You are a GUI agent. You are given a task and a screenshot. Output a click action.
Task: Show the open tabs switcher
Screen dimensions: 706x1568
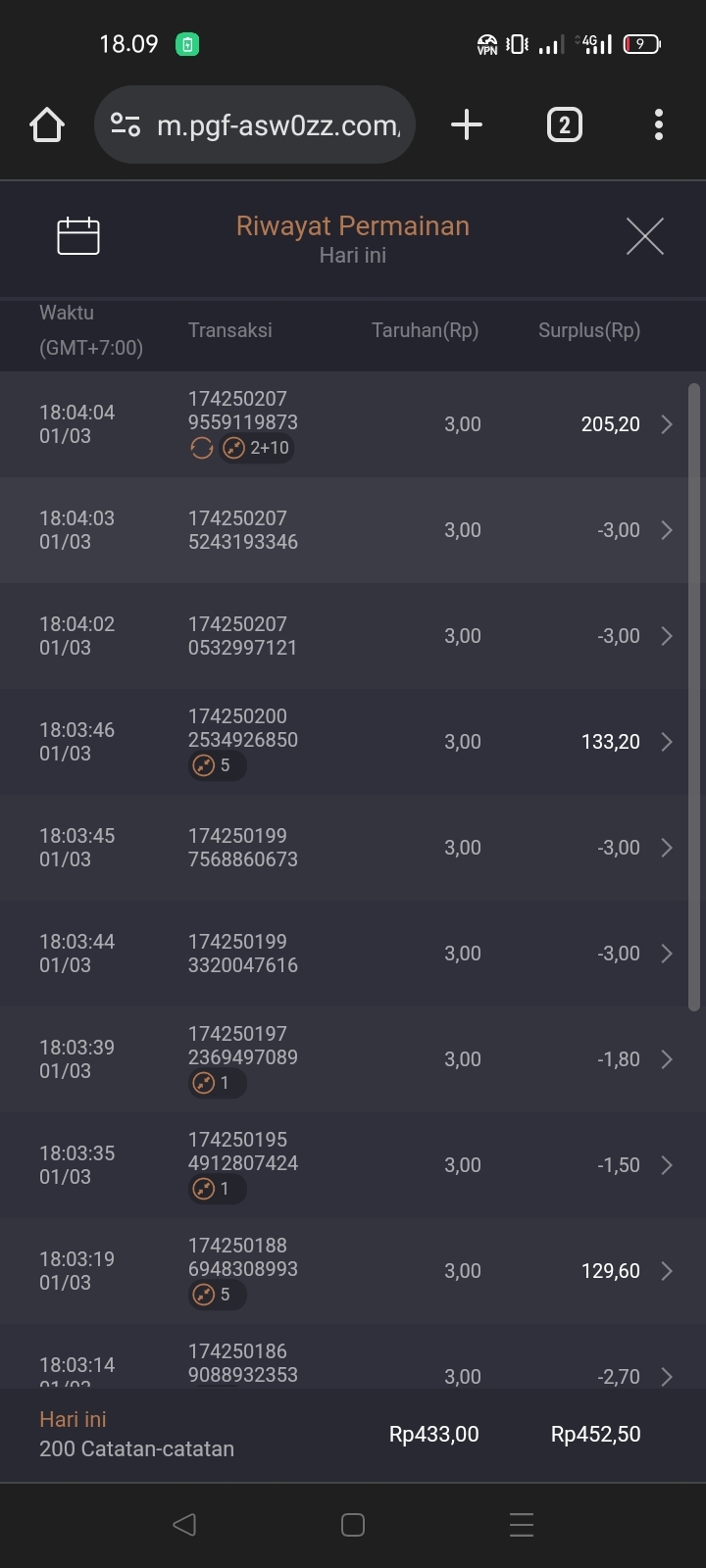coord(564,124)
